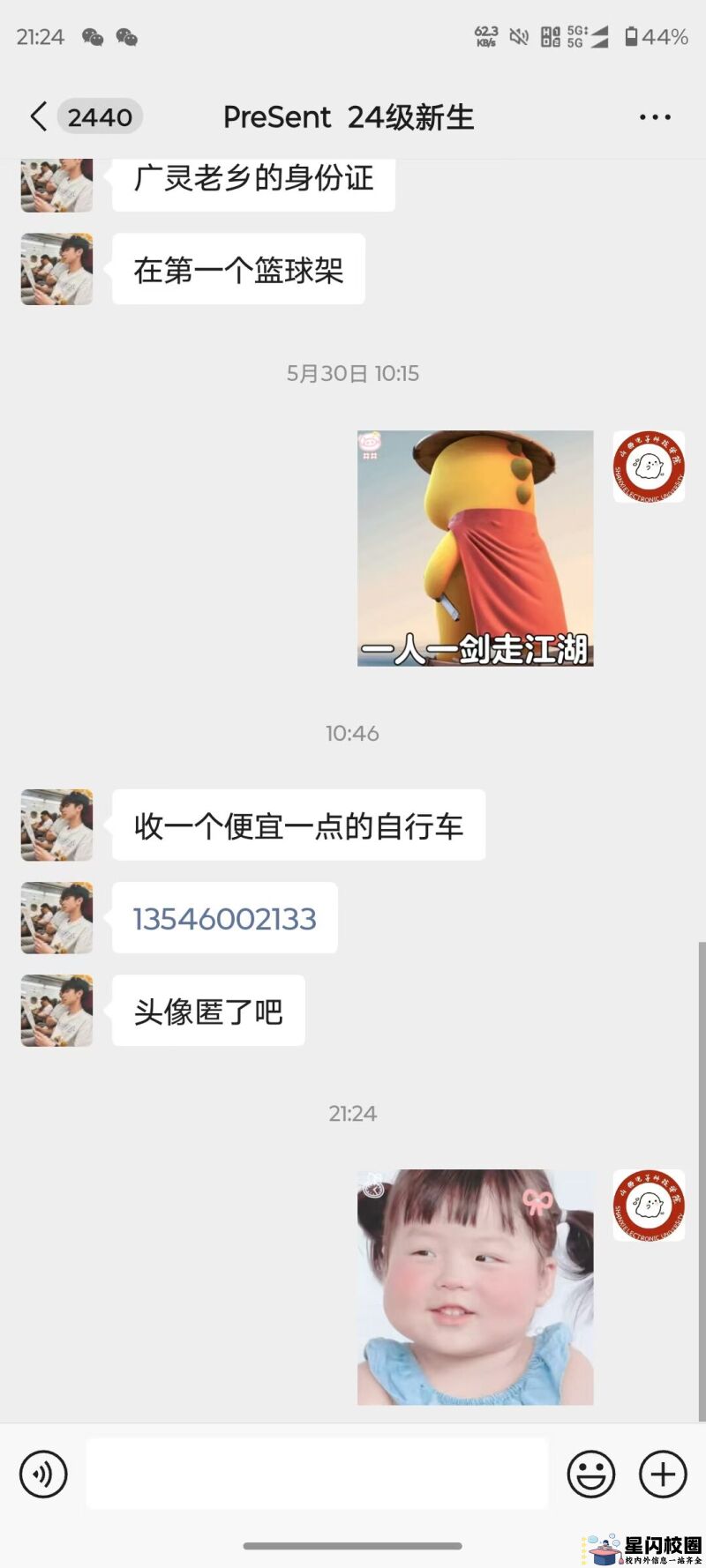The width and height of the screenshot is (706, 1568).
Task: Open own avatar beside the baby sticker
Action: [x=649, y=1206]
